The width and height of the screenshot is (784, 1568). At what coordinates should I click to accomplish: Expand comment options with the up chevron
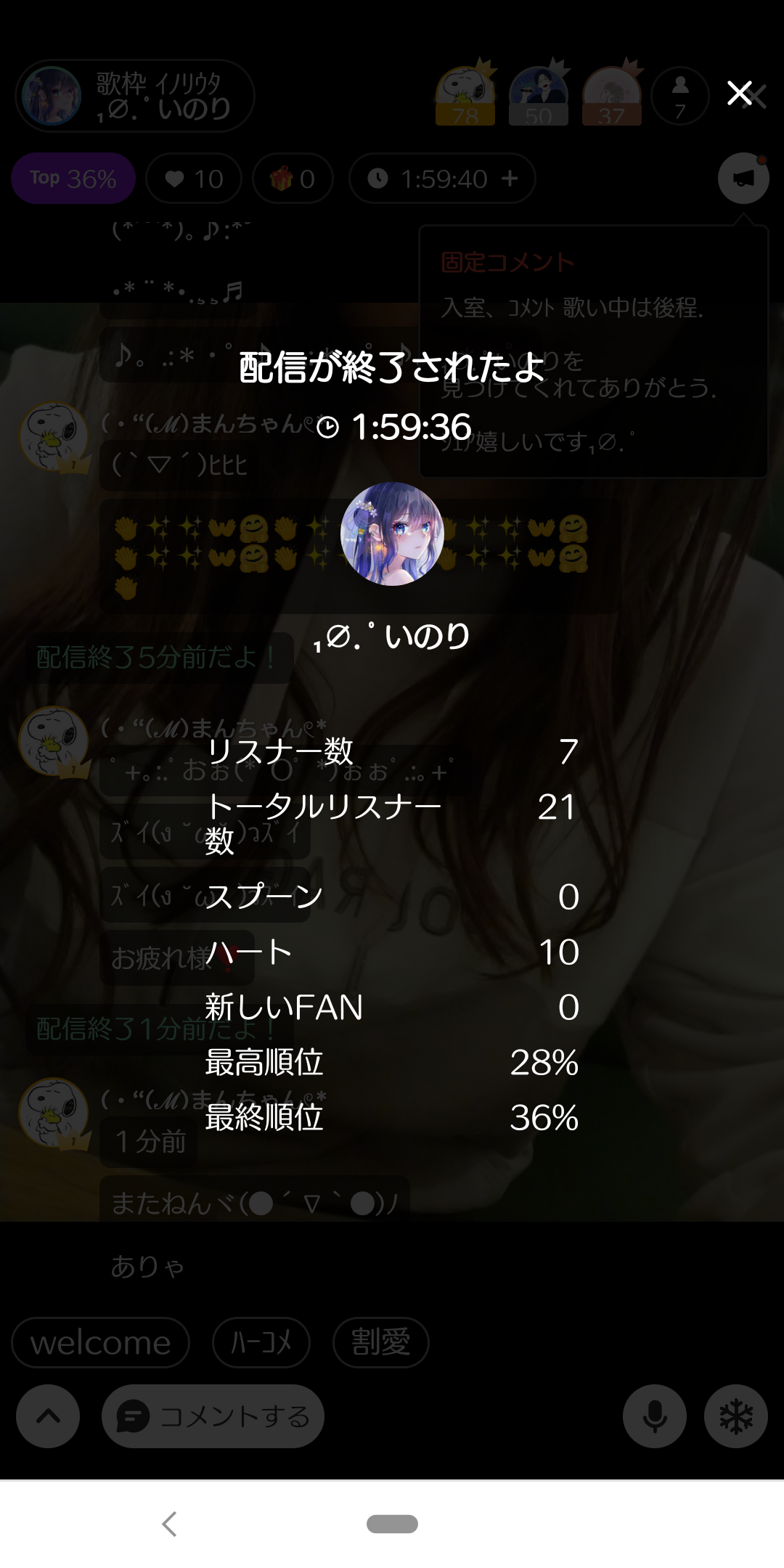pyautogui.click(x=47, y=1416)
